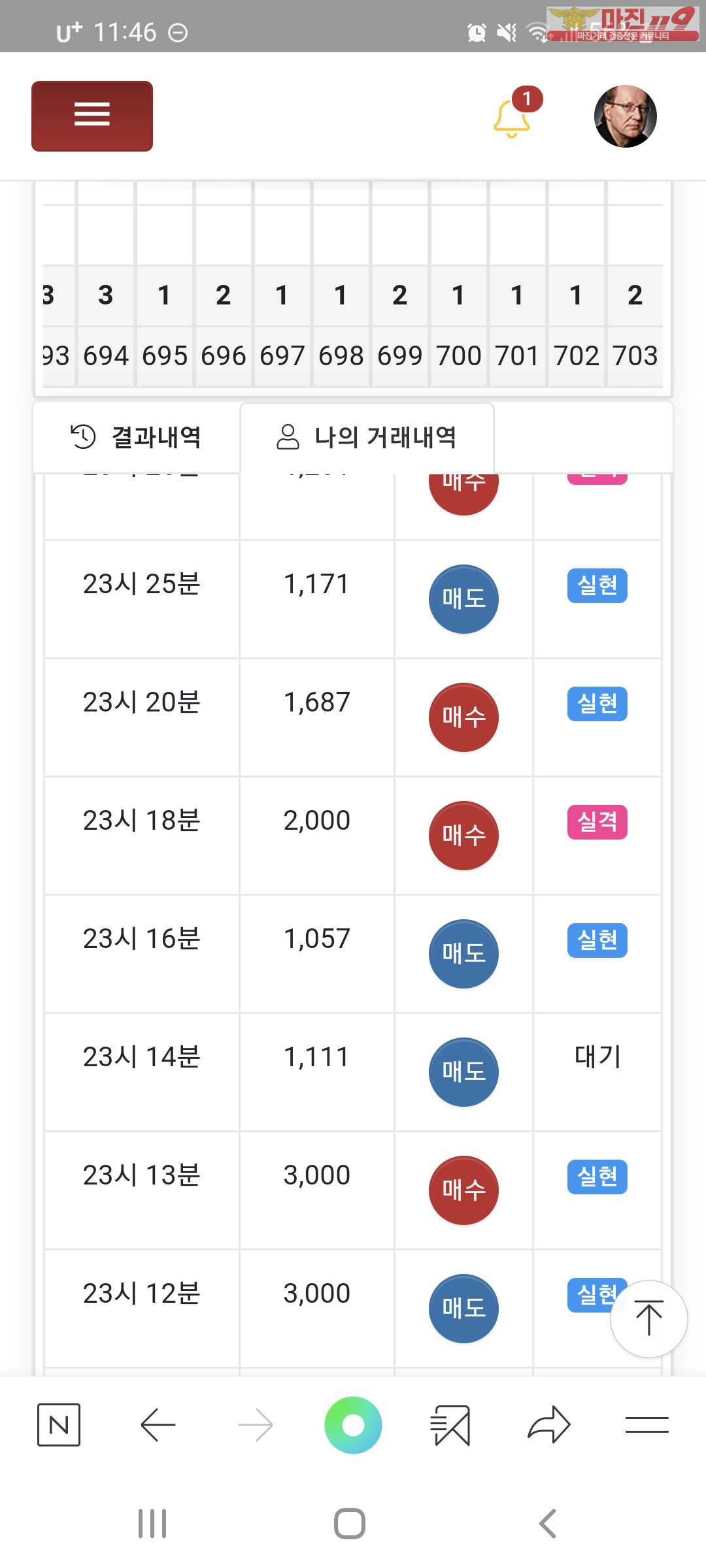Tap the green circle center button

353,1424
